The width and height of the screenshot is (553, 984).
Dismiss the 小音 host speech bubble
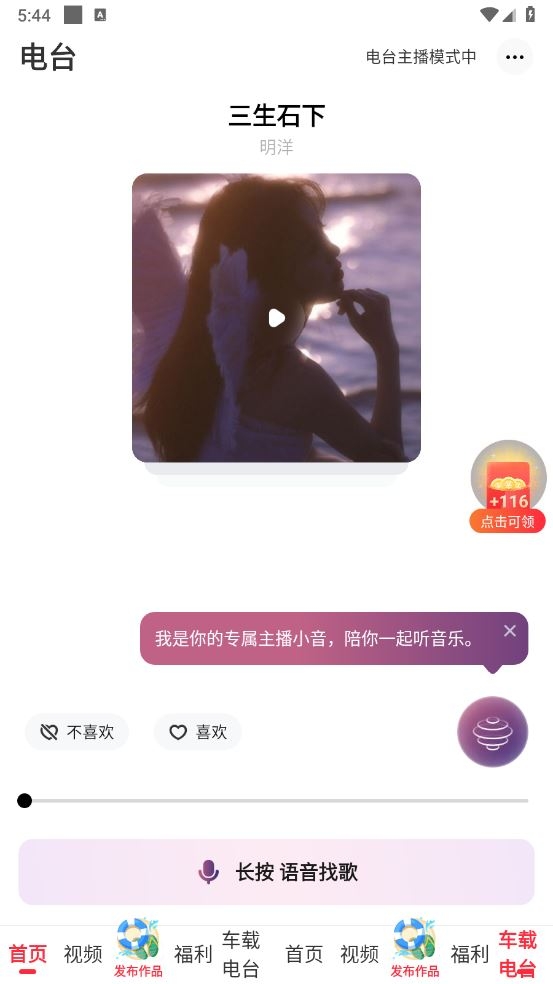click(510, 631)
